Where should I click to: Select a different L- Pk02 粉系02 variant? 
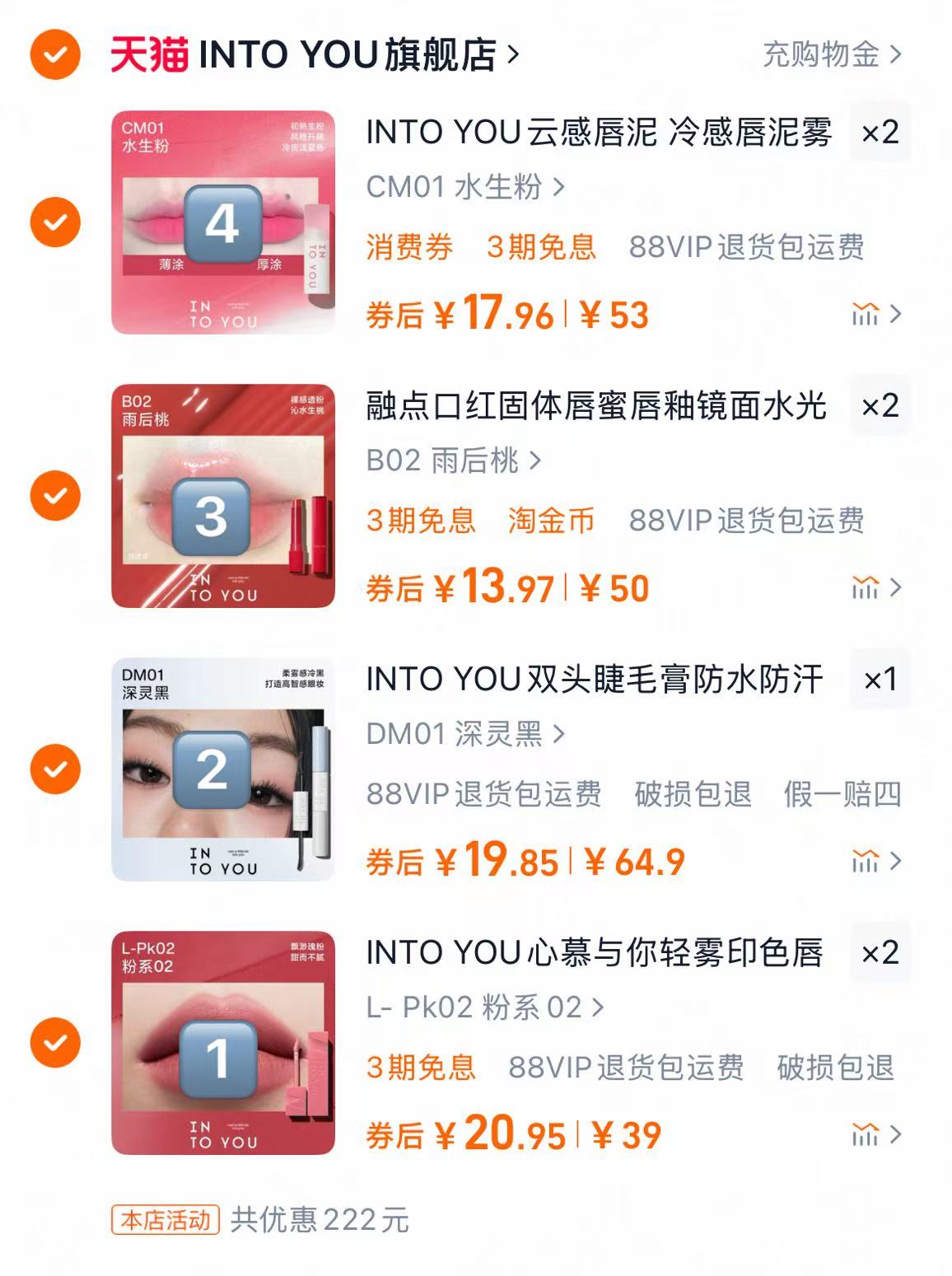point(485,1007)
